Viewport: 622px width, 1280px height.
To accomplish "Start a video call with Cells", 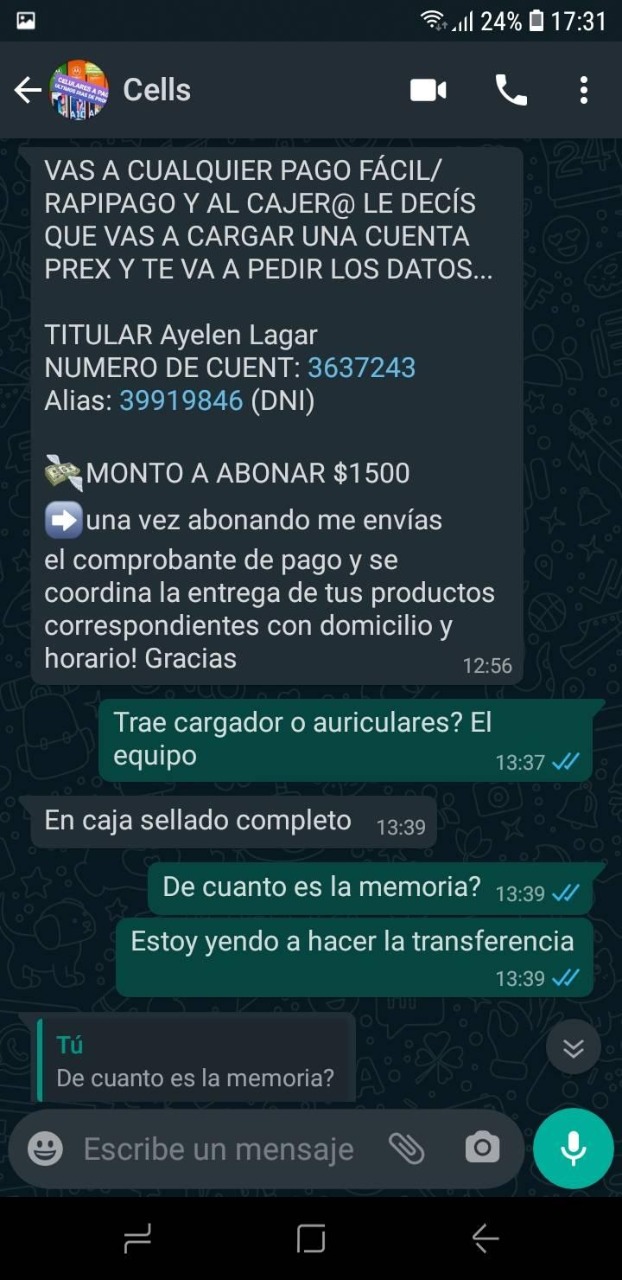I will click(428, 90).
